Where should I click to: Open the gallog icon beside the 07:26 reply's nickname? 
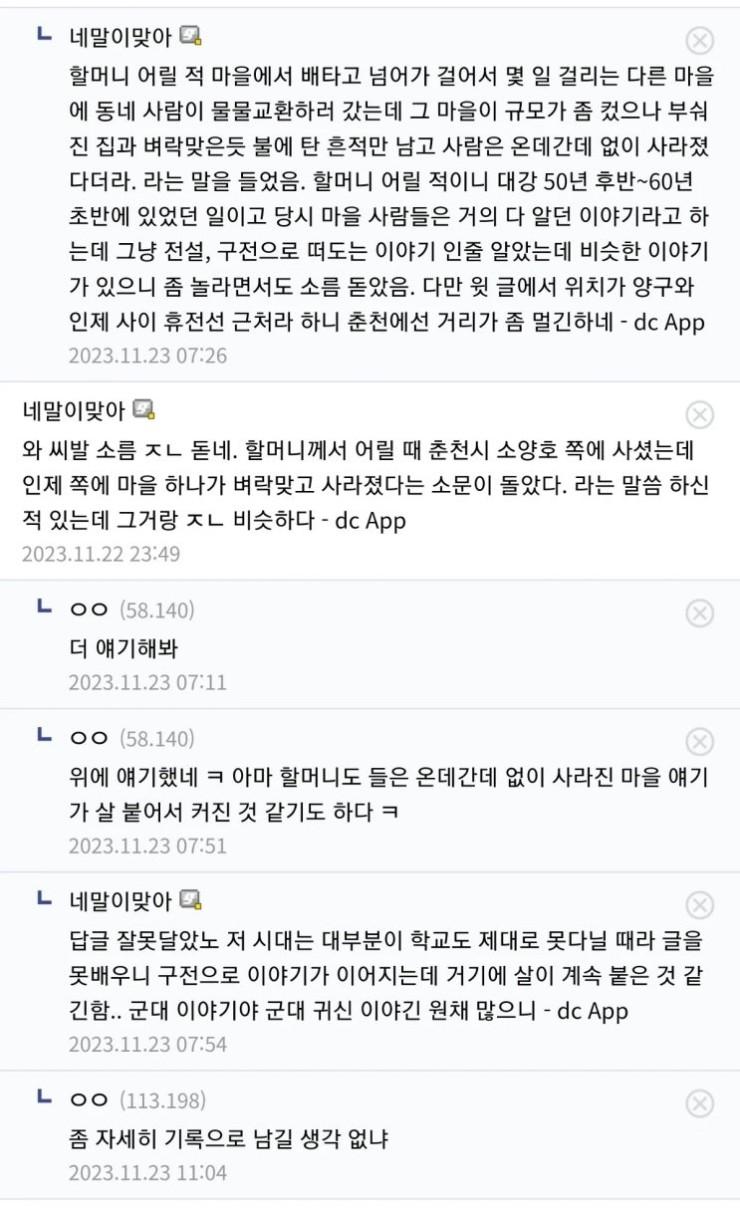191,37
